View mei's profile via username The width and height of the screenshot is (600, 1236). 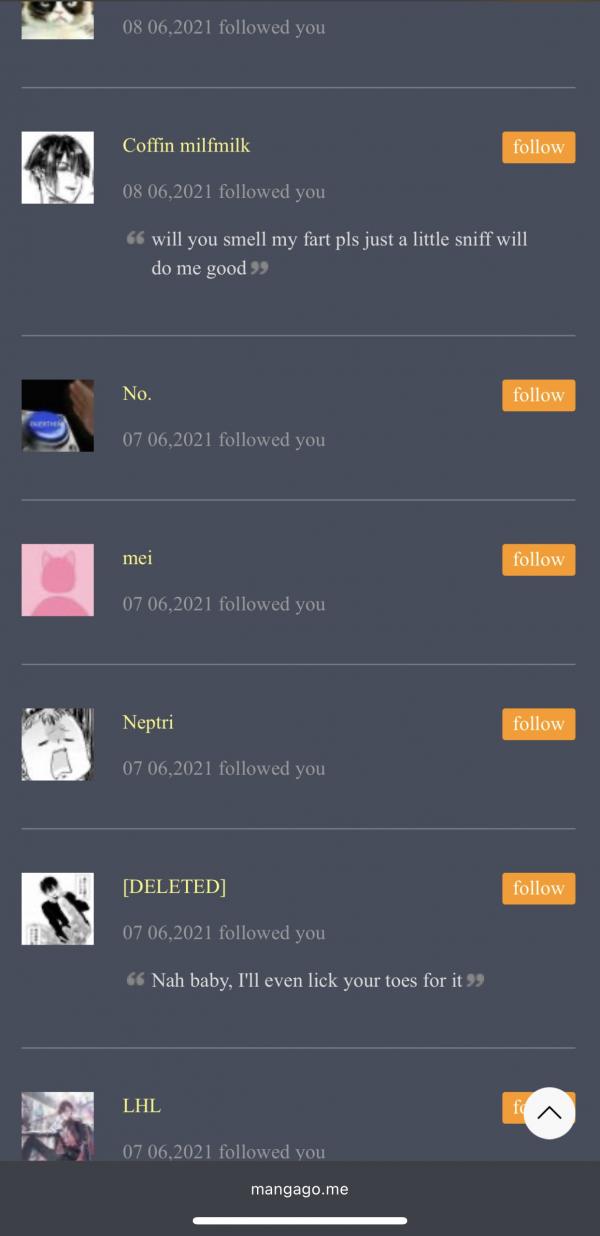137,557
